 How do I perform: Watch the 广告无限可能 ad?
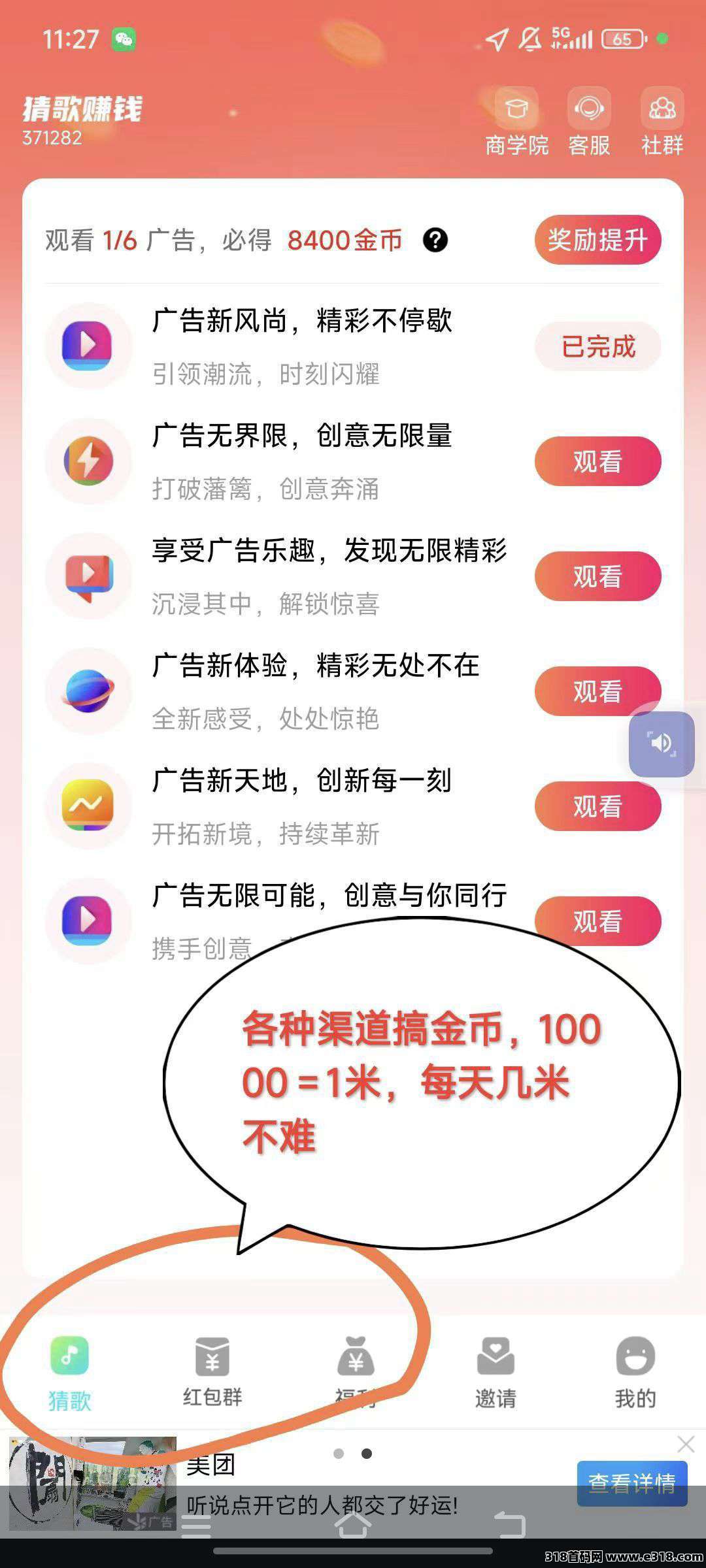597,921
